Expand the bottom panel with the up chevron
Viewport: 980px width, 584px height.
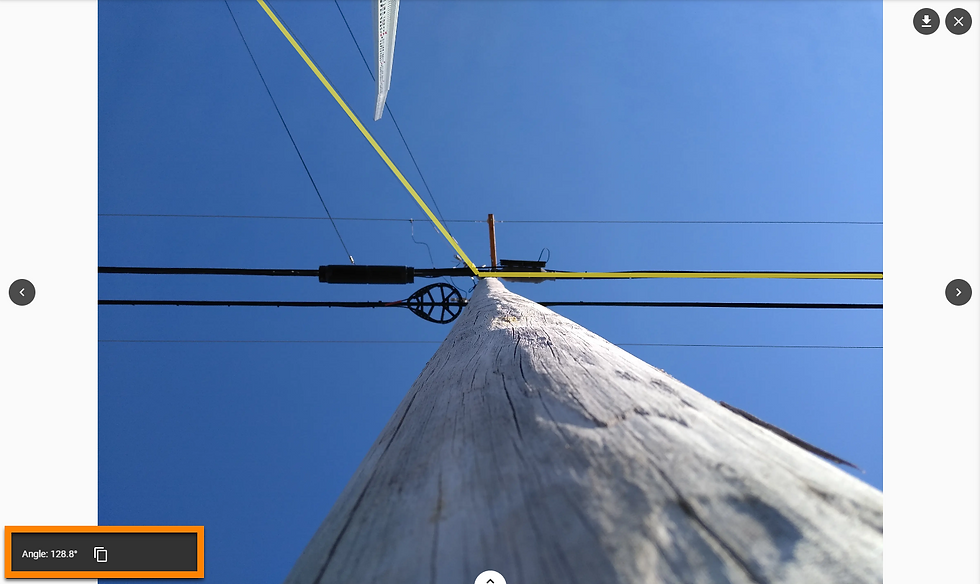(490, 578)
